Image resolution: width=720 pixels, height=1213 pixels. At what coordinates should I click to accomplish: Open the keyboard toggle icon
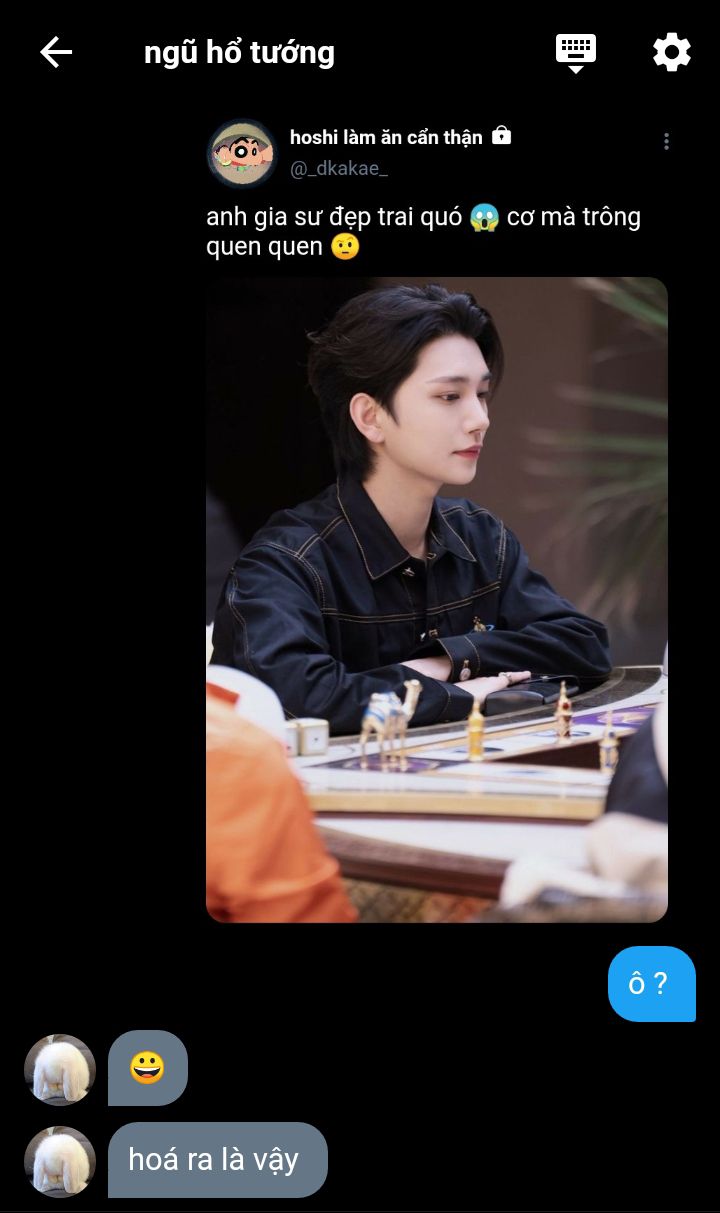[x=576, y=52]
